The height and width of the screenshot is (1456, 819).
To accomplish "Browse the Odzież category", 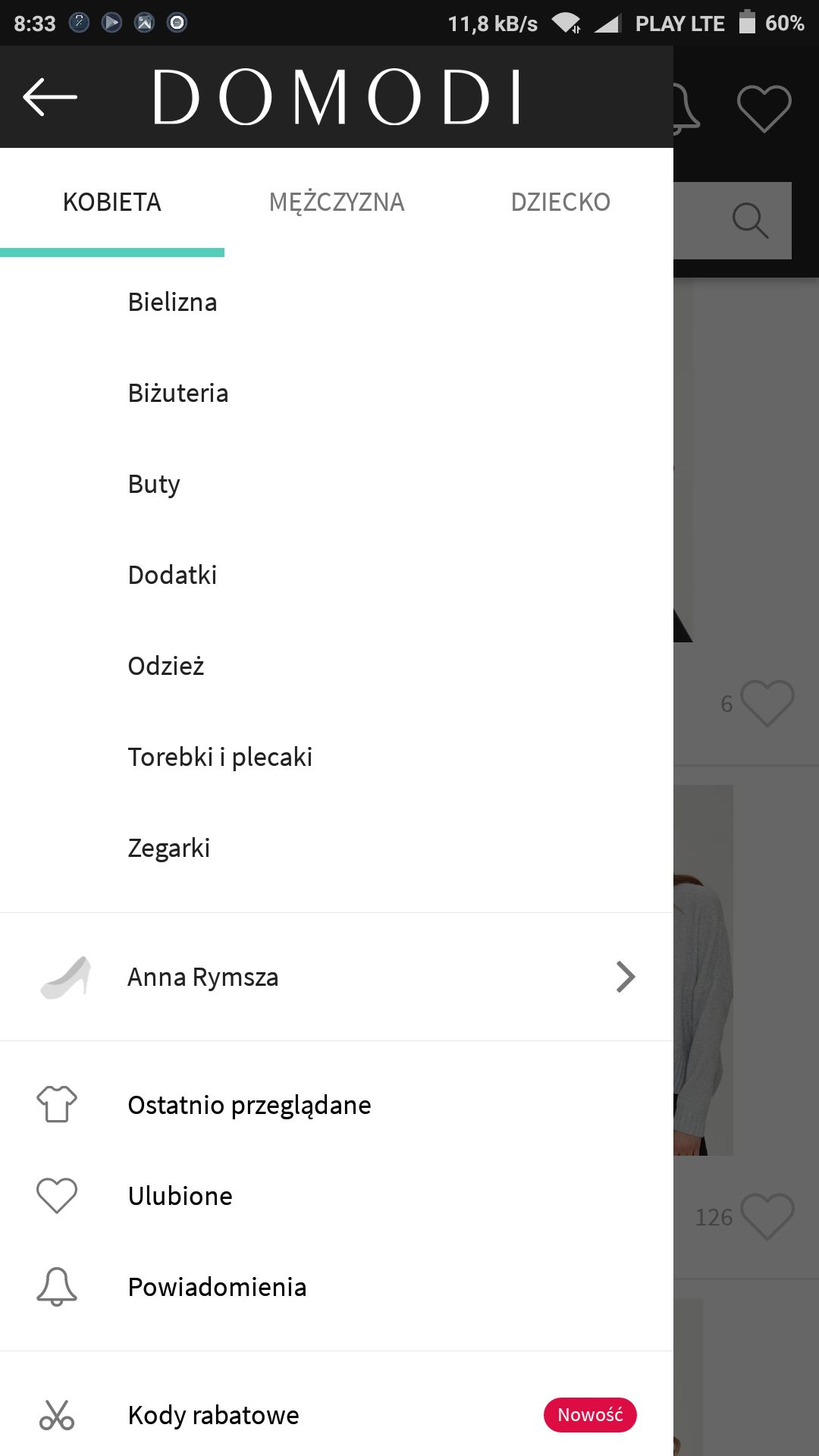I will tap(337, 666).
